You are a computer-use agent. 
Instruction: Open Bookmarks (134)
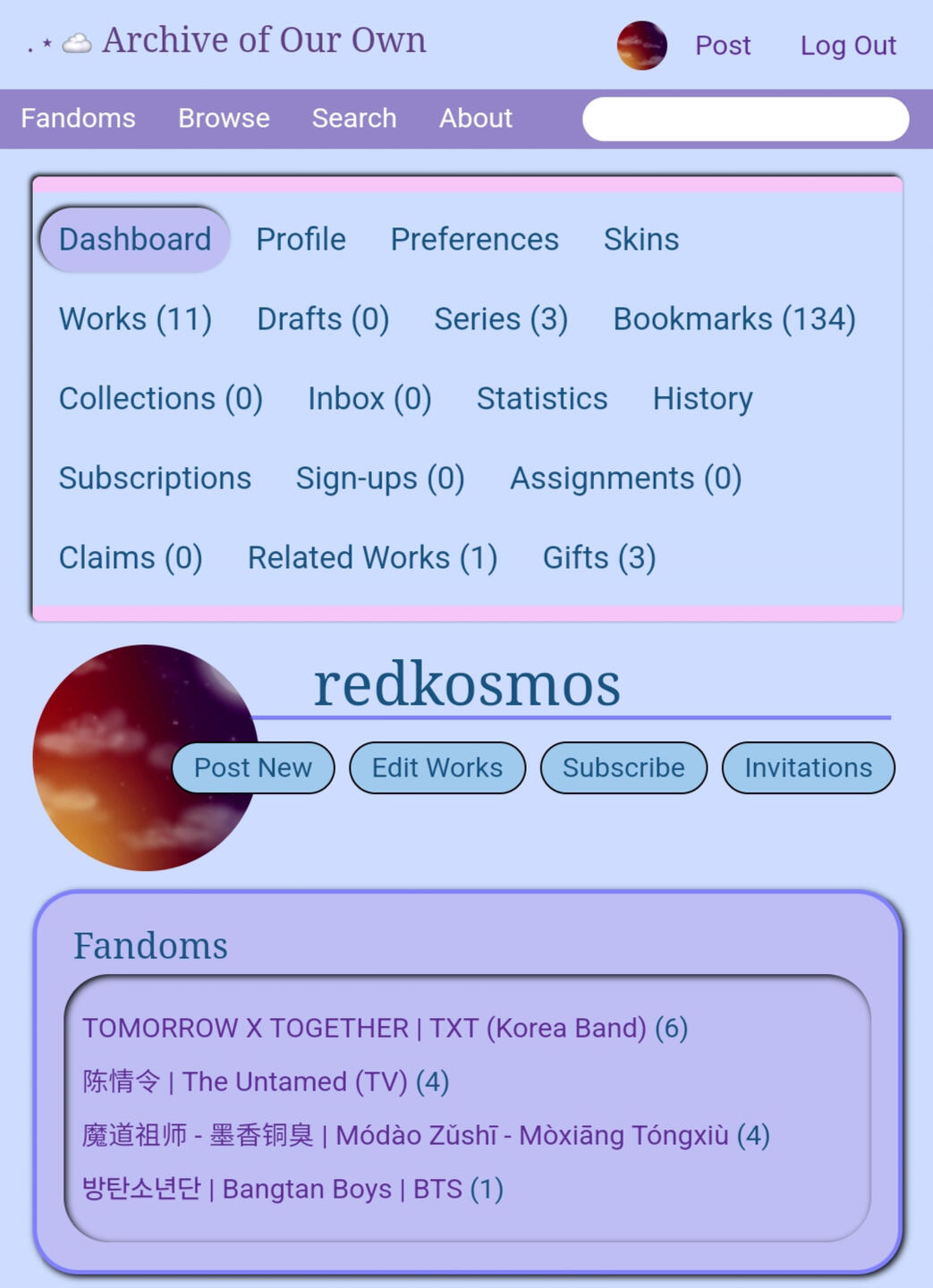734,319
